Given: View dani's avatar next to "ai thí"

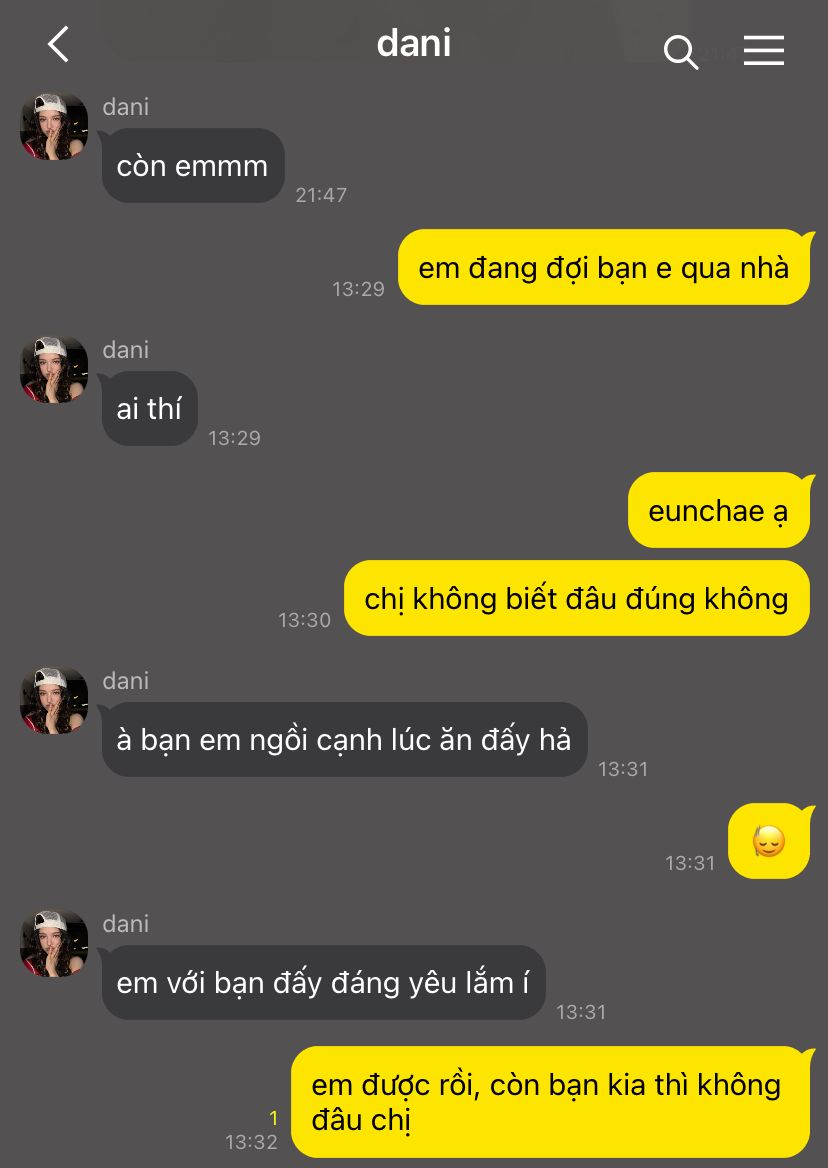Looking at the screenshot, I should pyautogui.click(x=54, y=370).
